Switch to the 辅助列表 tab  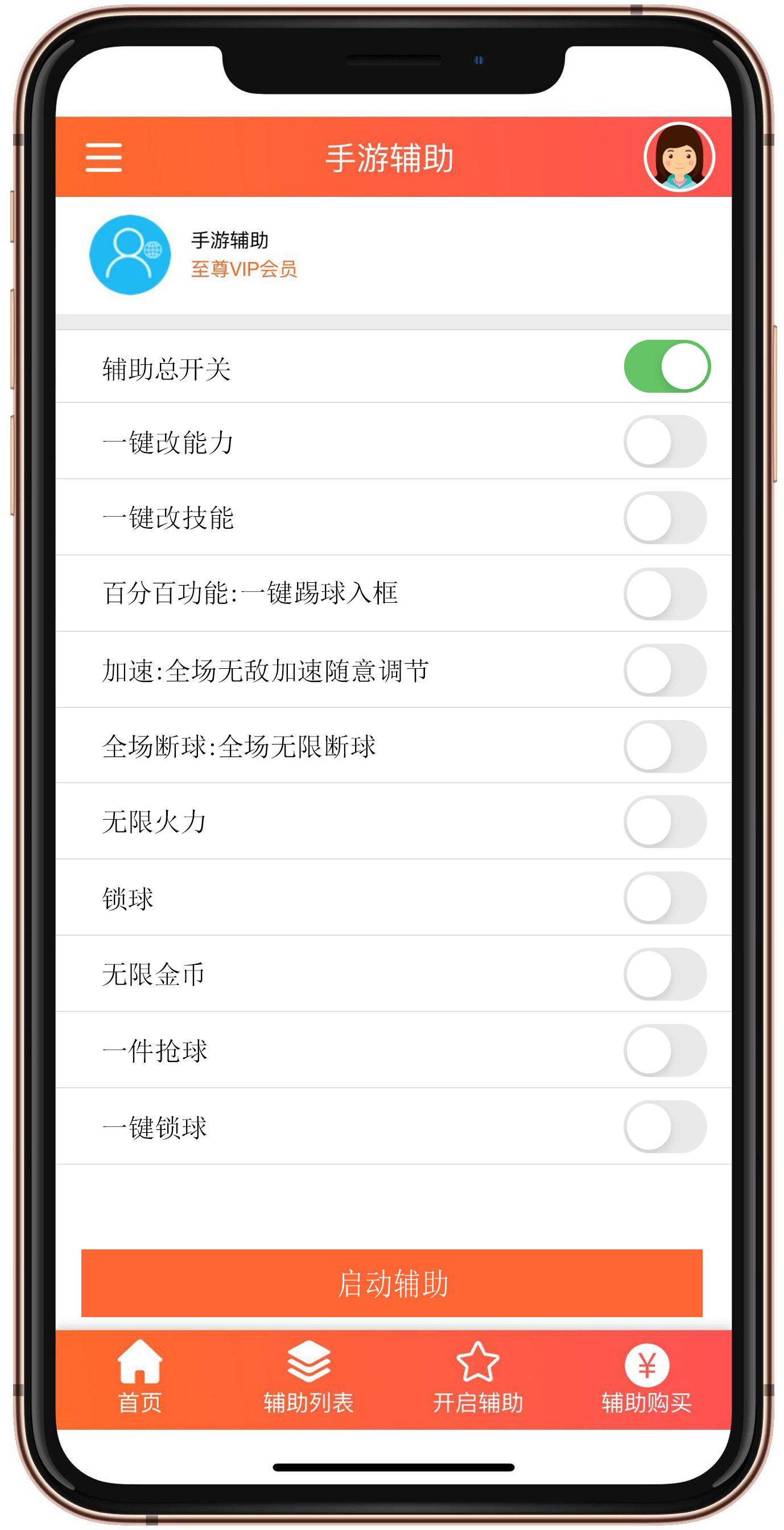[x=308, y=1377]
